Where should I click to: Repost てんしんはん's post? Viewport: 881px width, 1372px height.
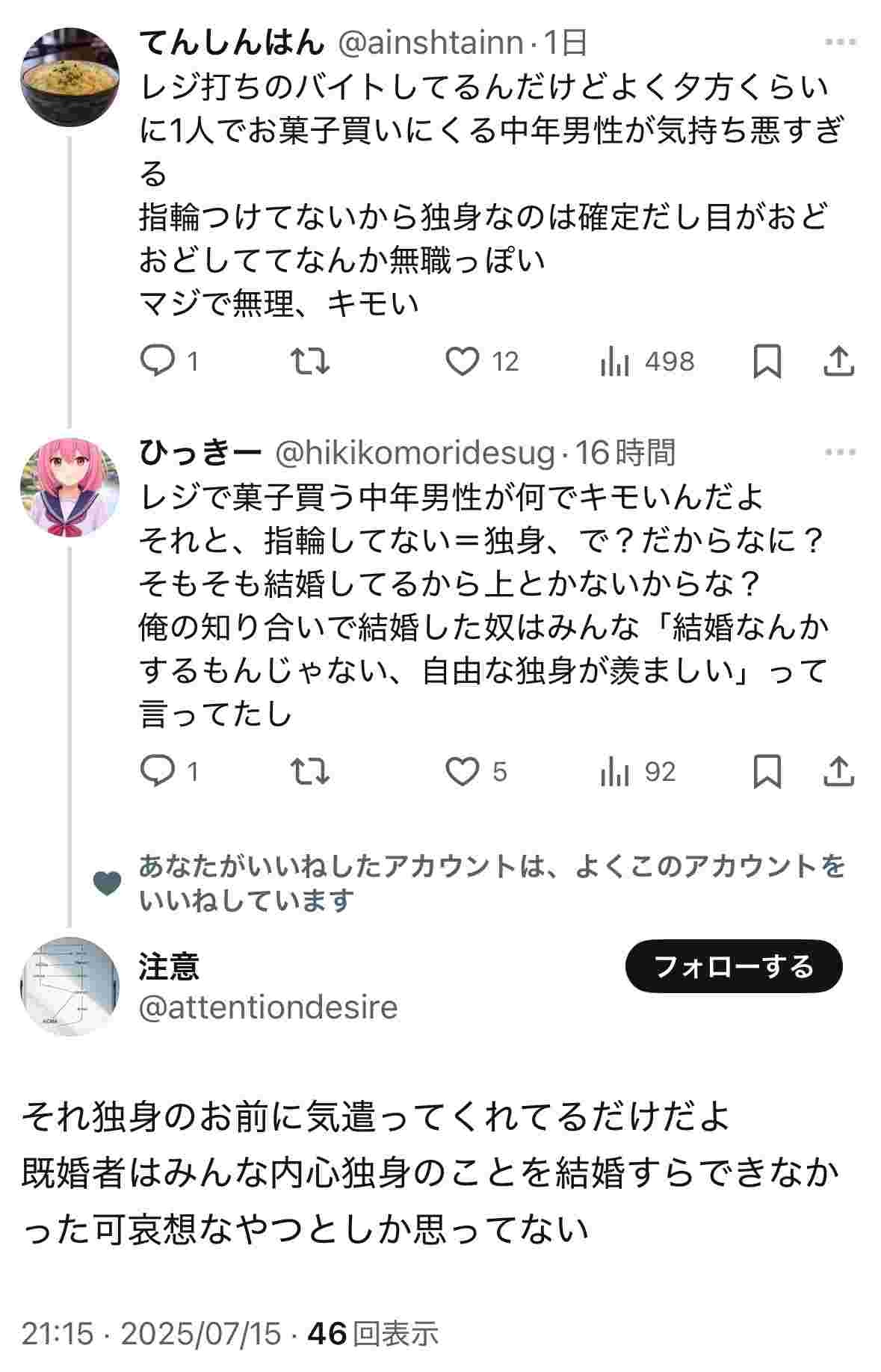(x=310, y=362)
